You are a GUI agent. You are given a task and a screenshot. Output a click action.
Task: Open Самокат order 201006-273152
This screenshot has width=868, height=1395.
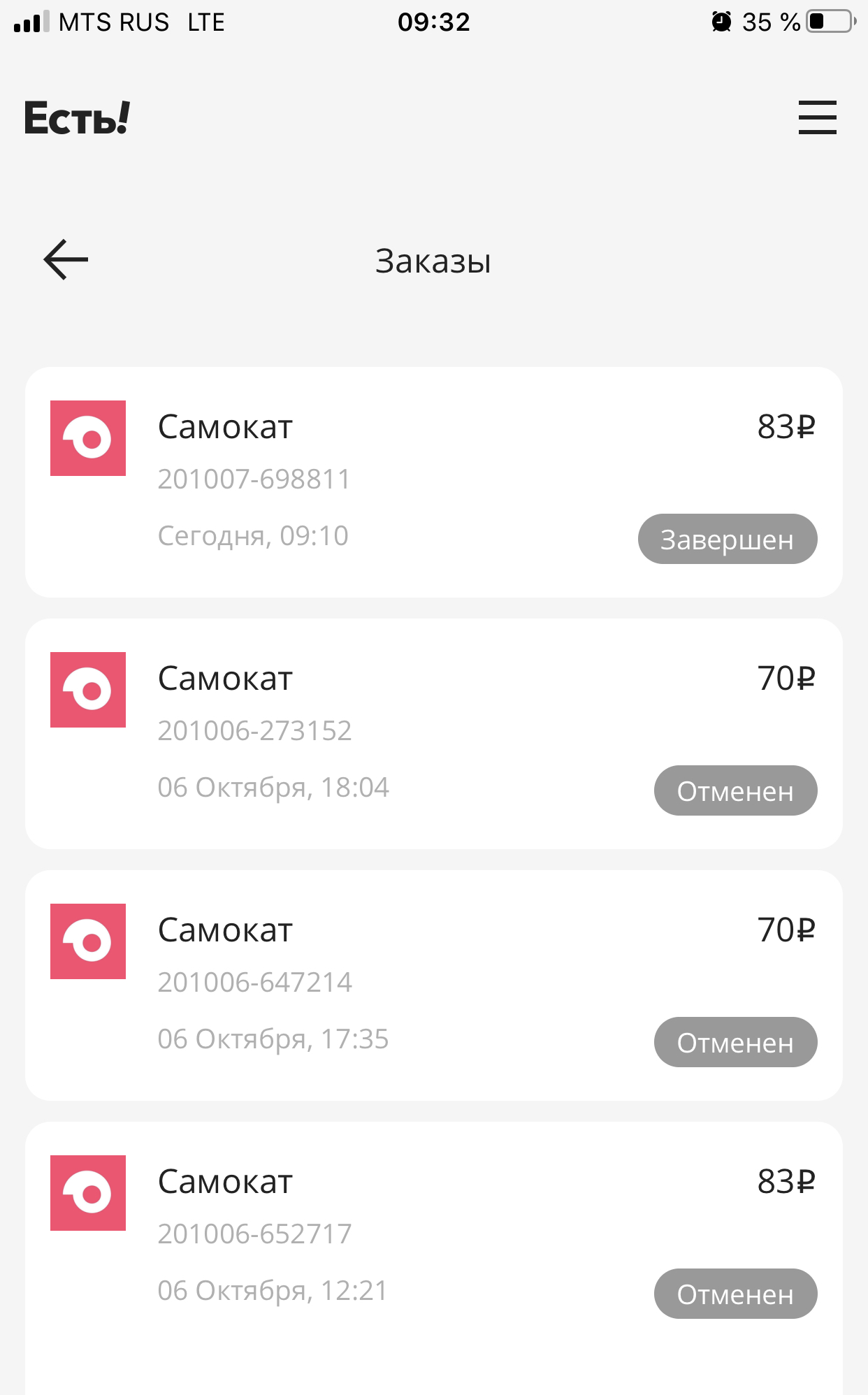pos(434,734)
